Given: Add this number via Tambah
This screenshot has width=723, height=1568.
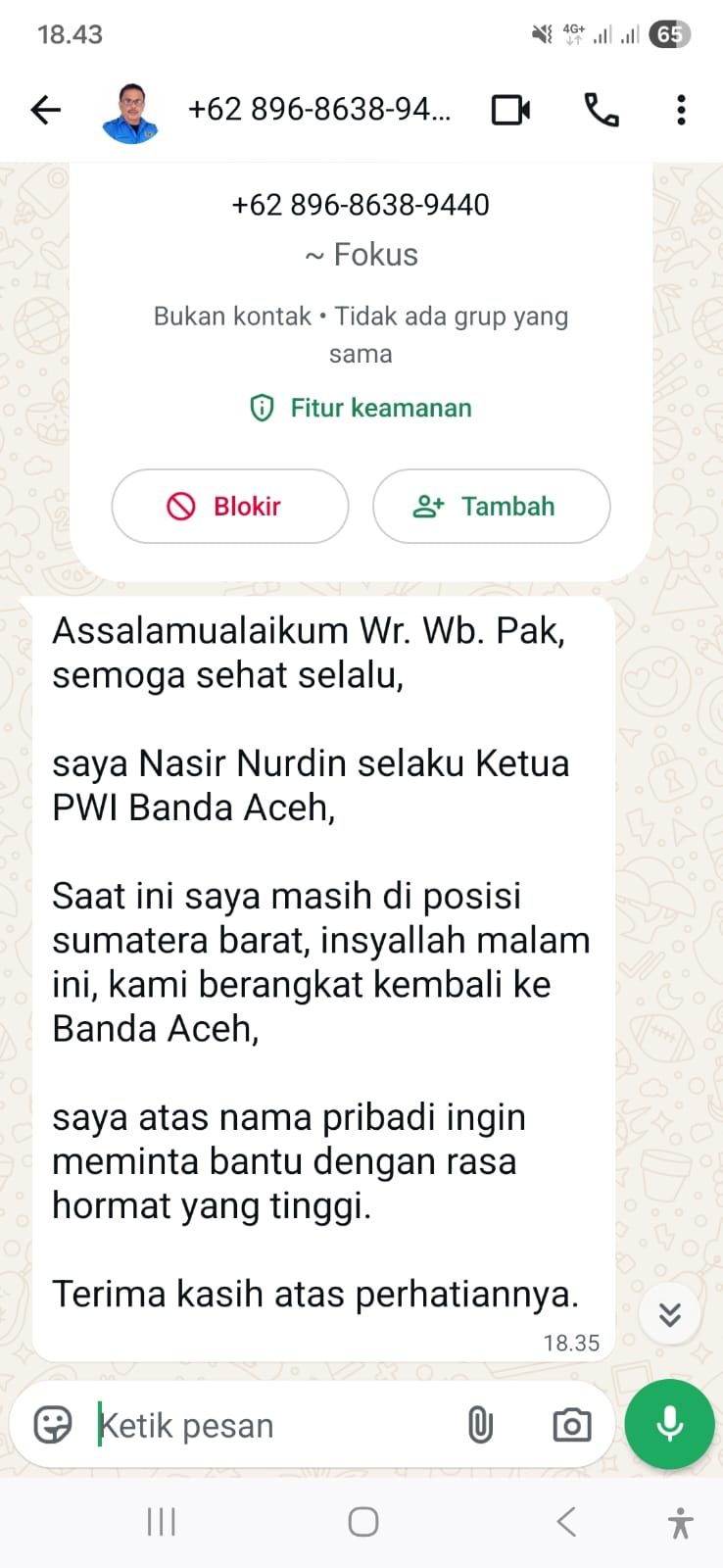Looking at the screenshot, I should (491, 506).
